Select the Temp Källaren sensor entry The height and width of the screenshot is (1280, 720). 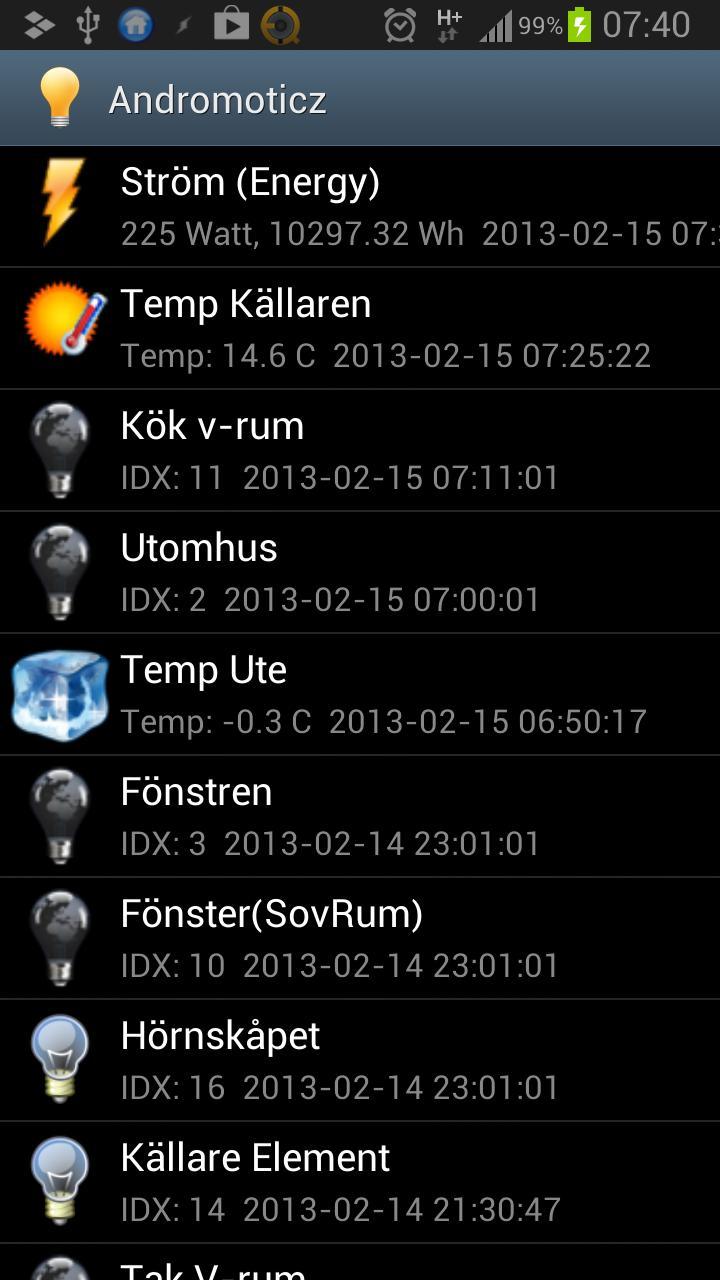pyautogui.click(x=360, y=329)
